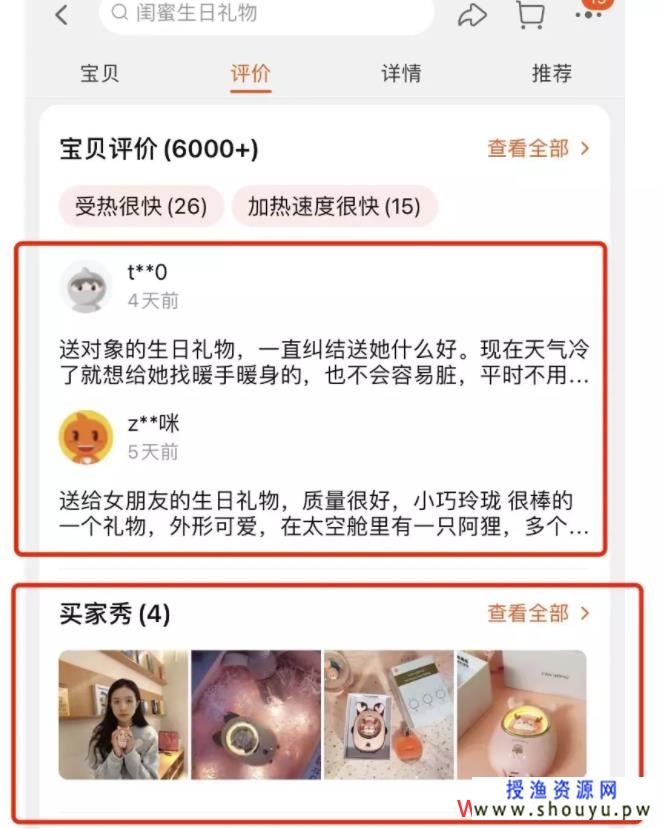Filter reviews by 加热速度很快 (15)
Viewport: 658px width, 829px height.
(x=334, y=206)
